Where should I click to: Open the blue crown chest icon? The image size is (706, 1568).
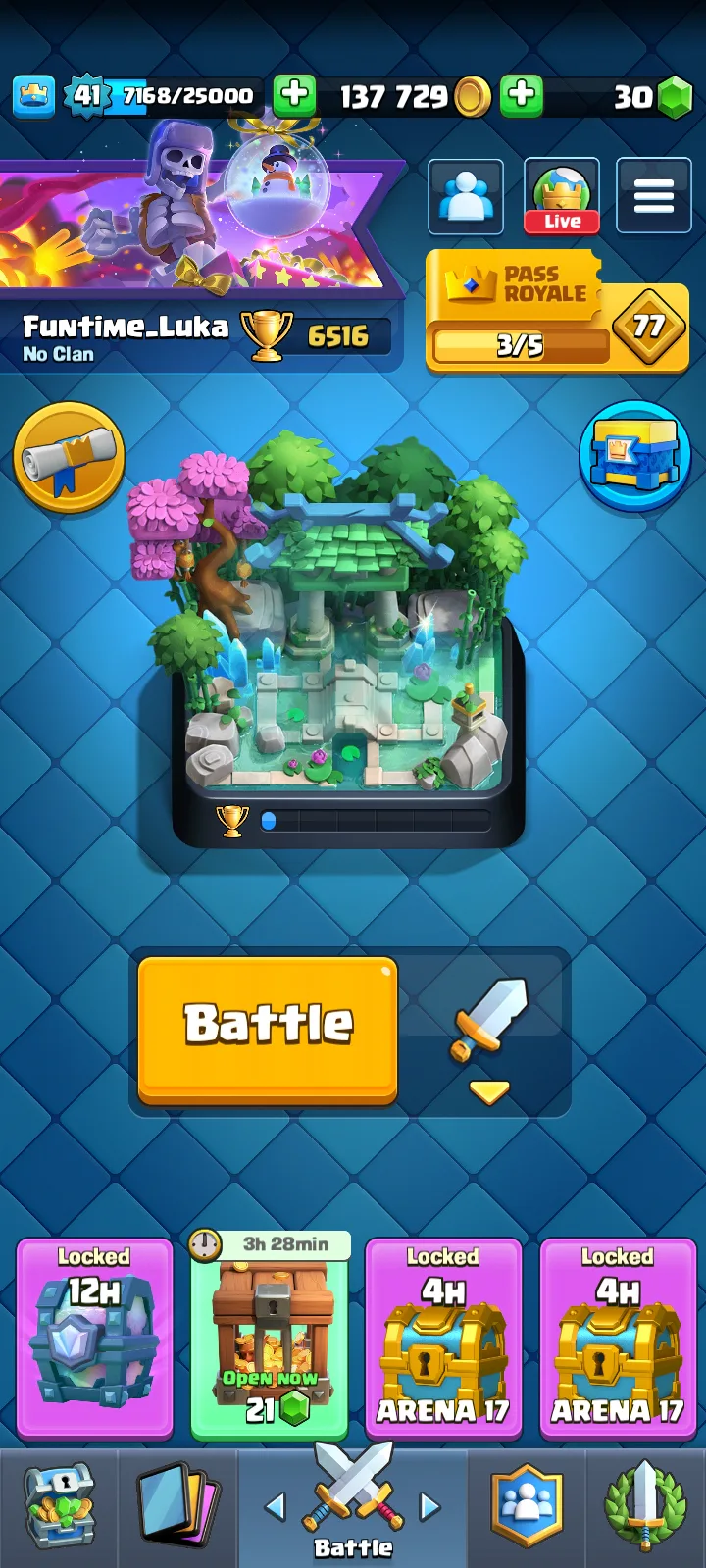[x=635, y=456]
